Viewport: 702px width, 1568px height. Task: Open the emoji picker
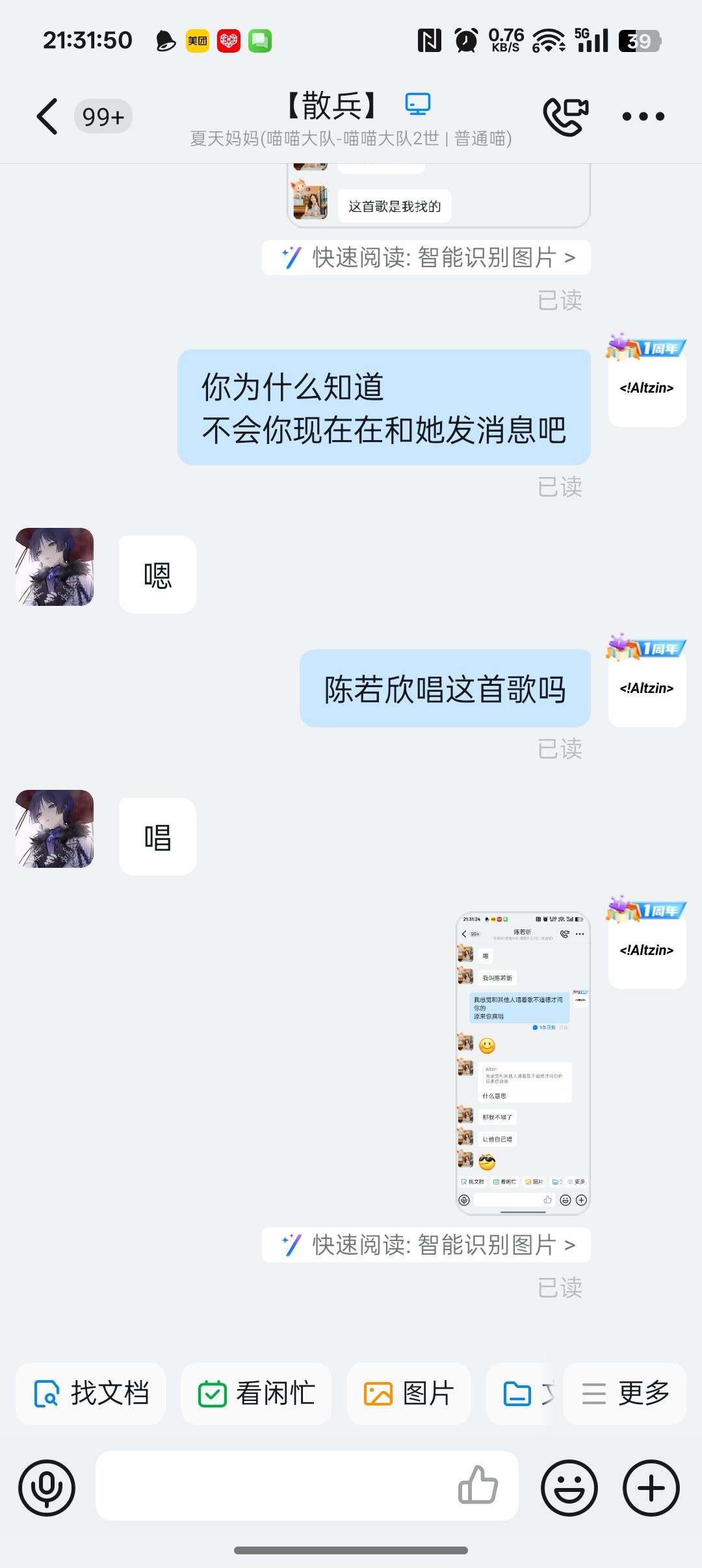(x=569, y=1487)
